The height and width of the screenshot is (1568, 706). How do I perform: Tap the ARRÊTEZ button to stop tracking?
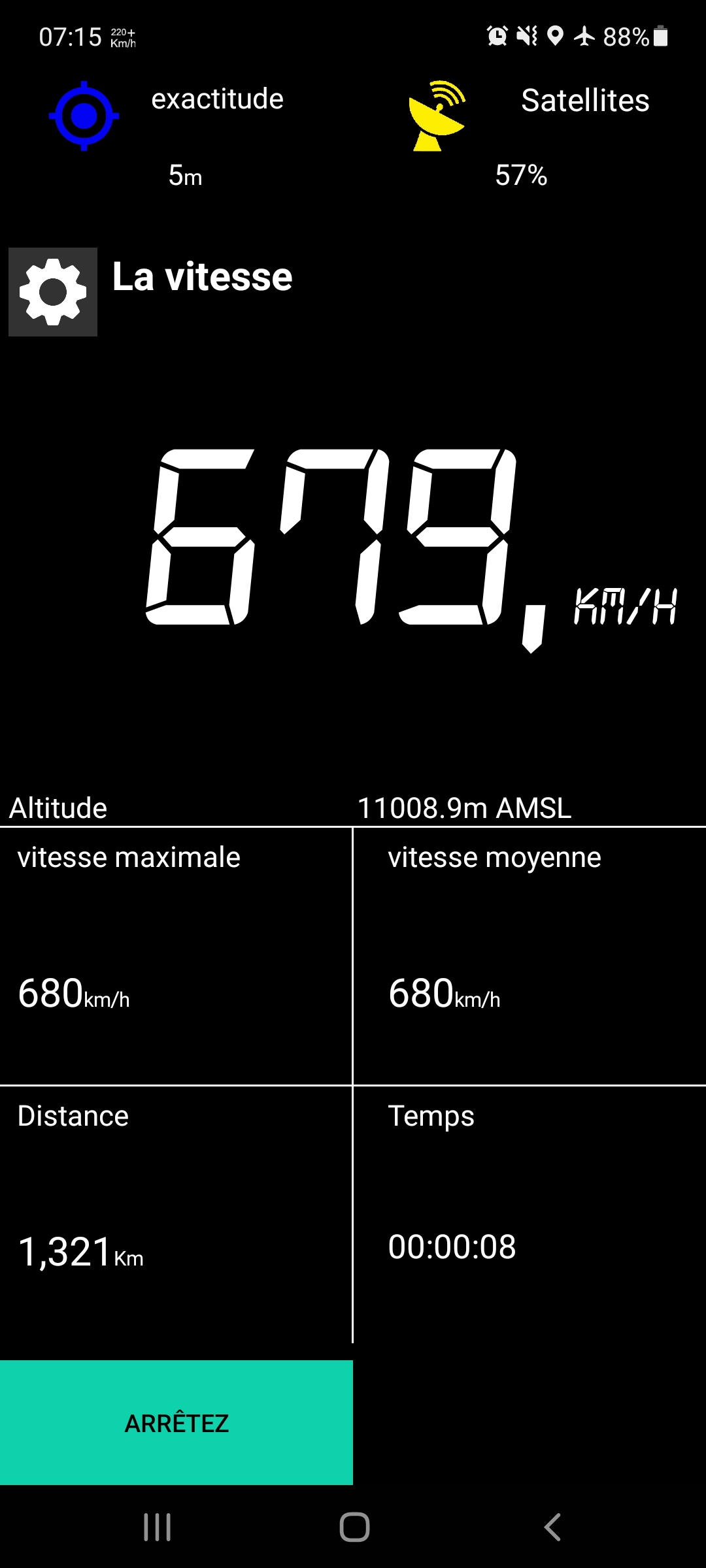tap(176, 1422)
